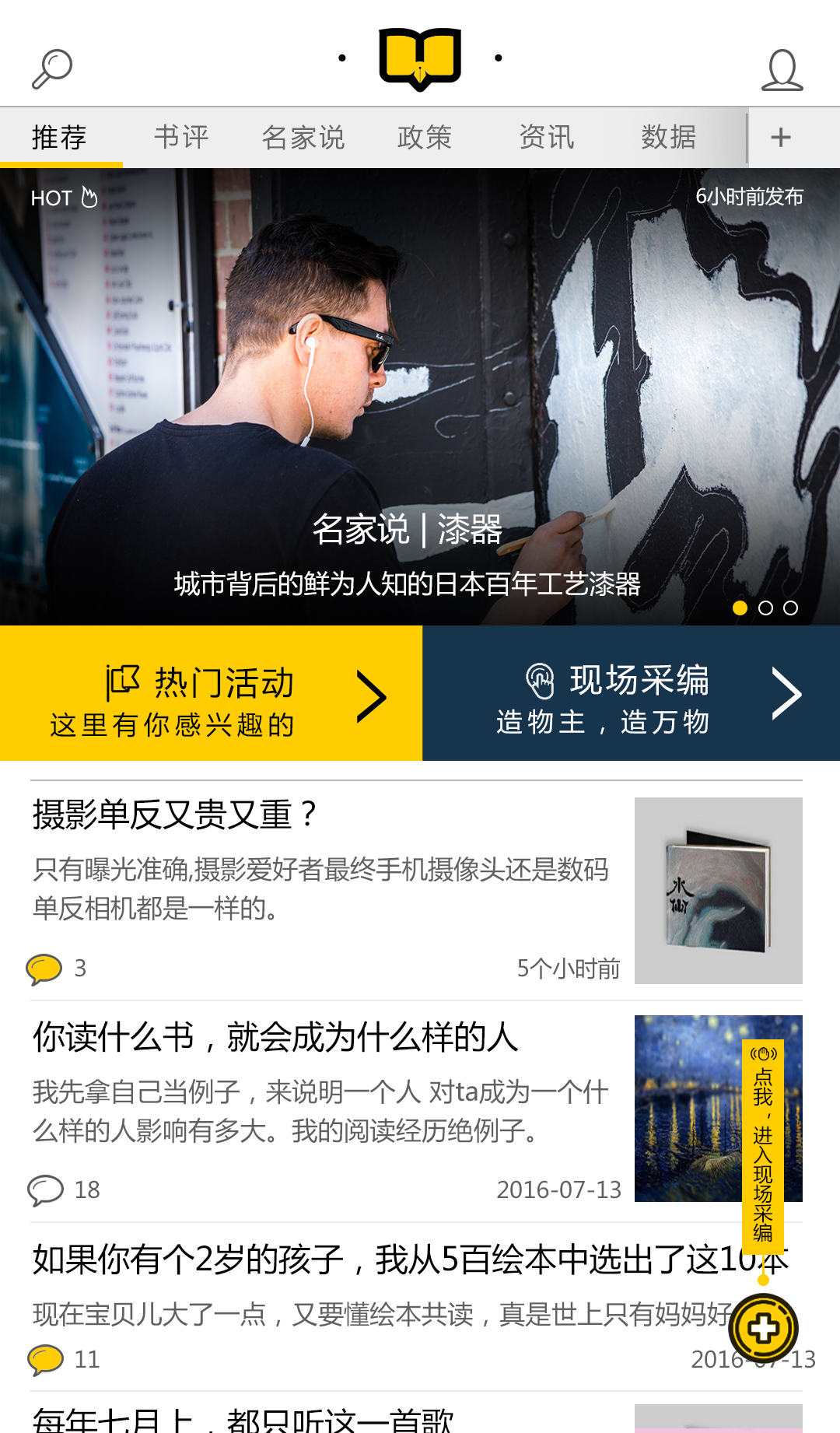Open article 摄影单反又贵又重？
840x1433 pixels.
tap(175, 815)
